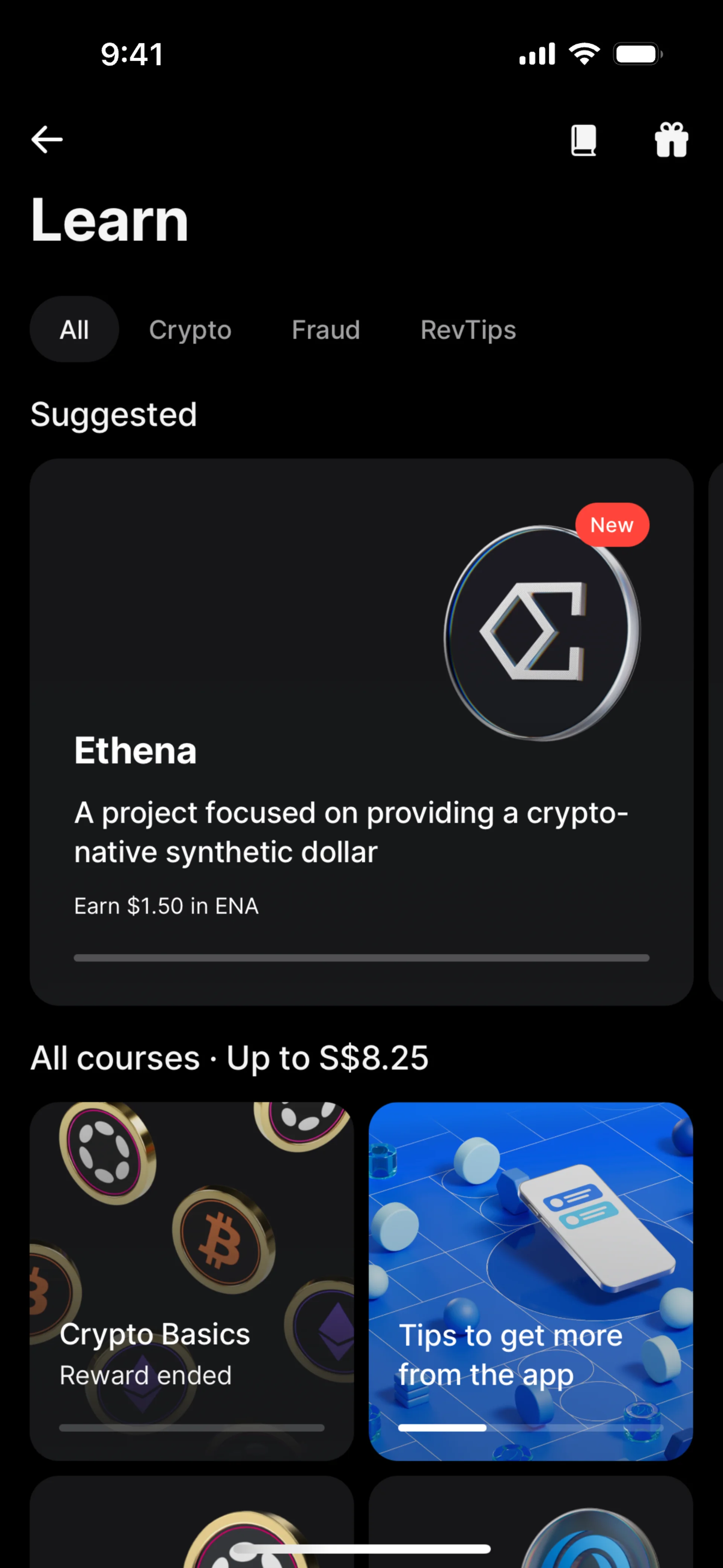Open the book glossary icon

click(x=583, y=141)
